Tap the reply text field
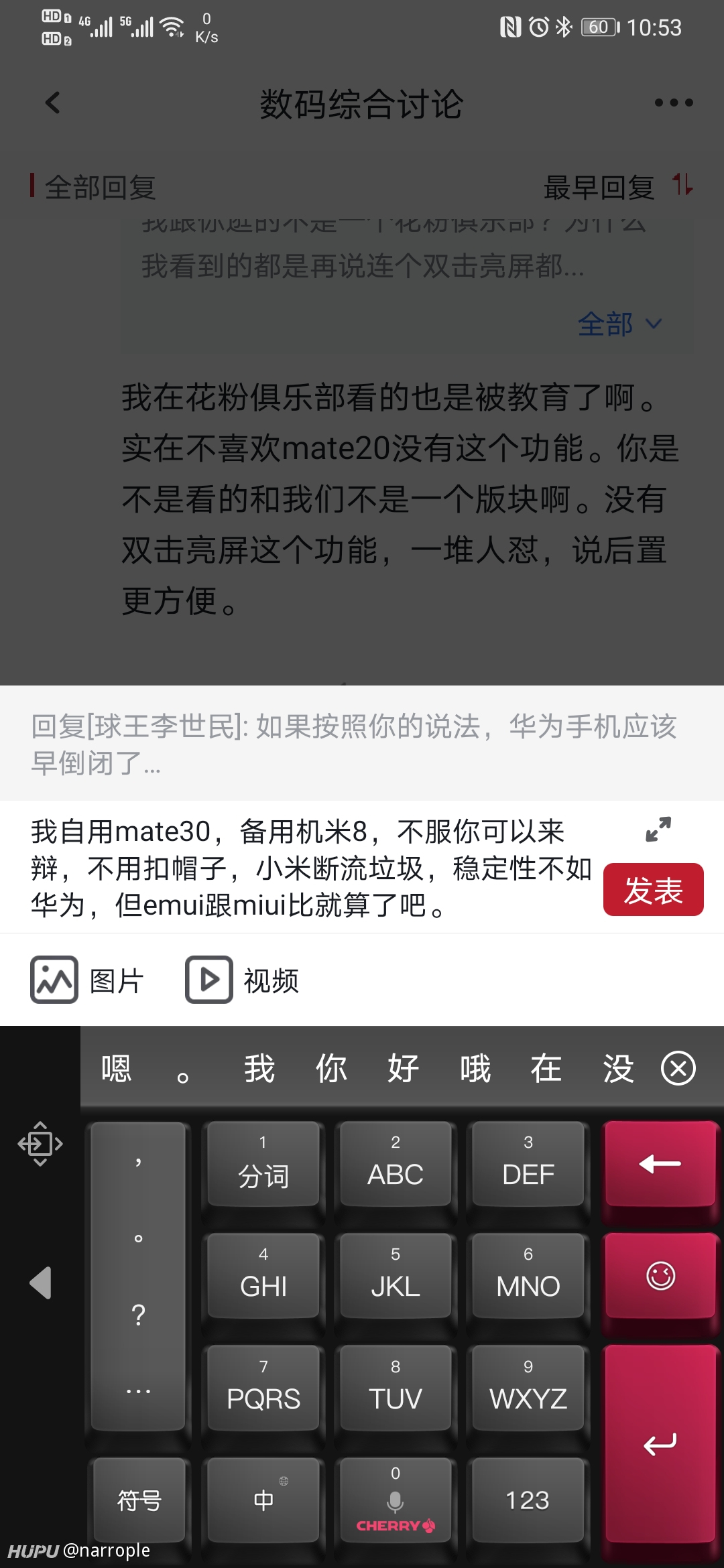 pos(312,868)
